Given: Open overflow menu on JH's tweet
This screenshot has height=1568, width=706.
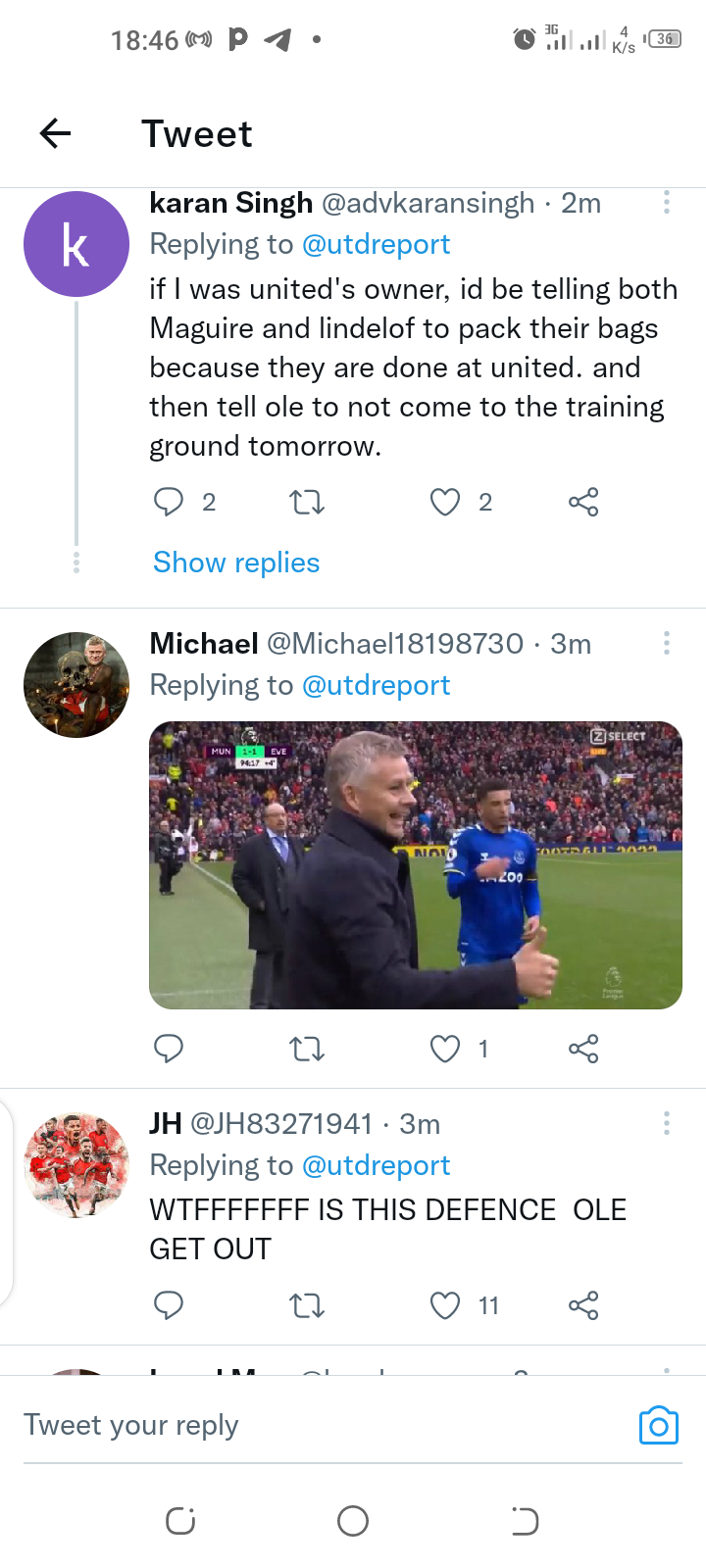Looking at the screenshot, I should point(667,1123).
